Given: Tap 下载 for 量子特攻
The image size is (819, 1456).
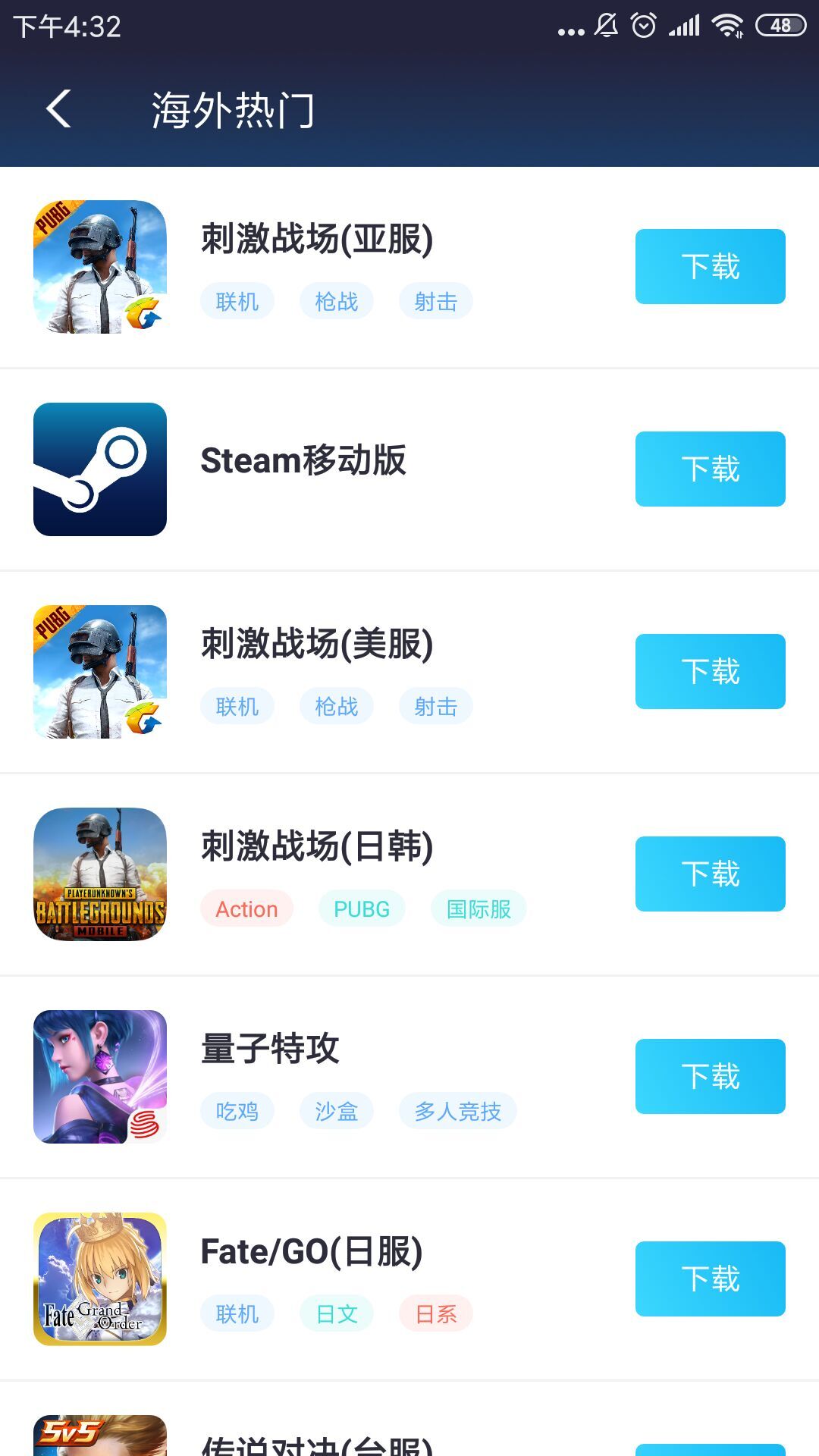Looking at the screenshot, I should tap(710, 1076).
